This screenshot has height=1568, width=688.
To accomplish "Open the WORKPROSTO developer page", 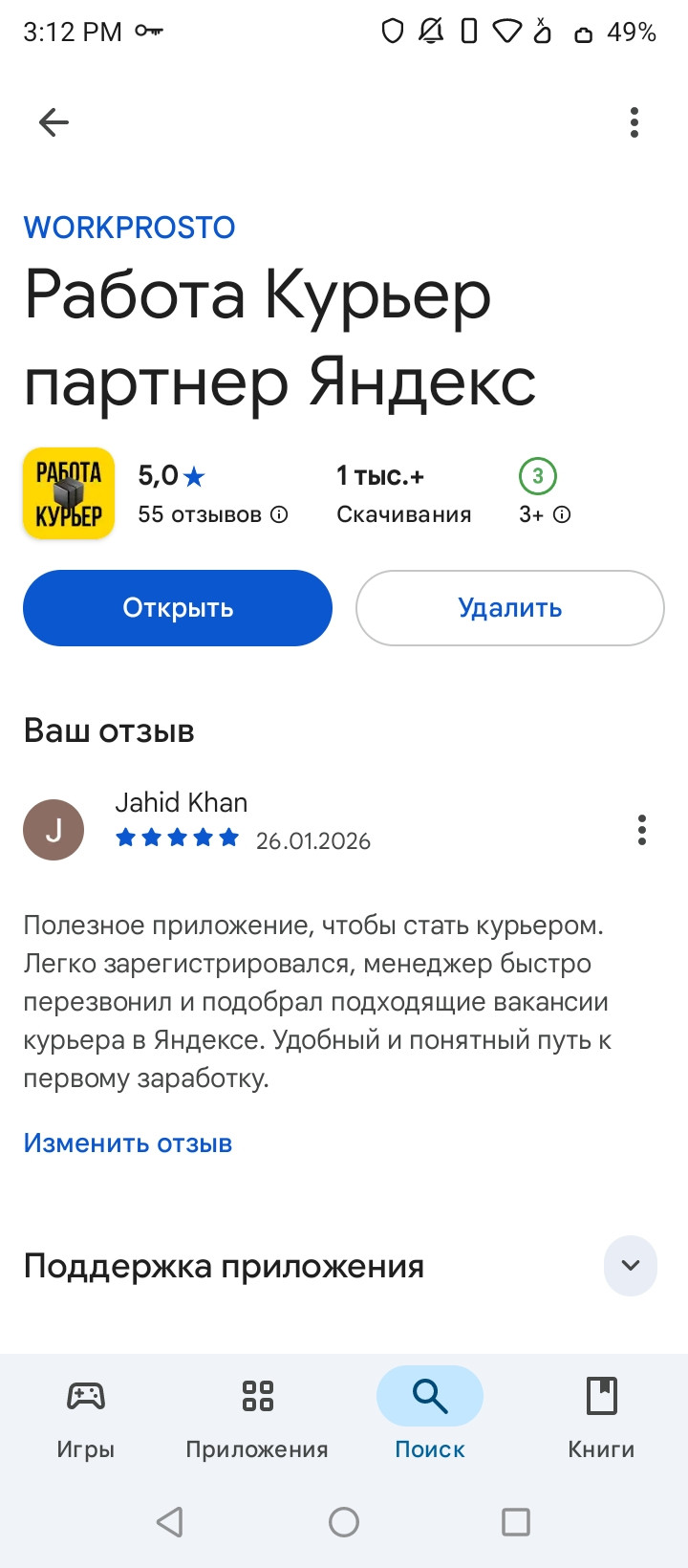I will [129, 228].
